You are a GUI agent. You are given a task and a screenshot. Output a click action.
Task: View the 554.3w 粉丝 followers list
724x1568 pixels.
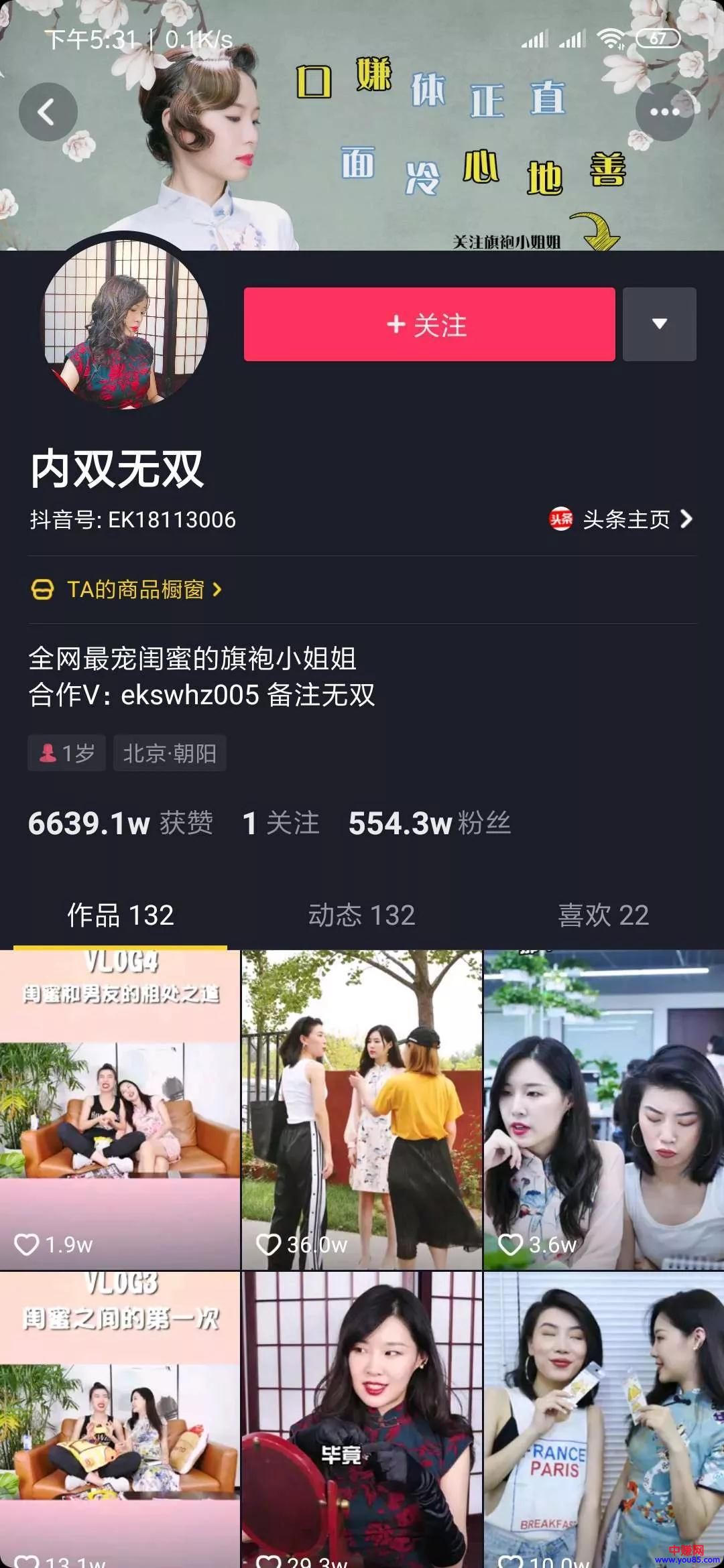point(429,823)
